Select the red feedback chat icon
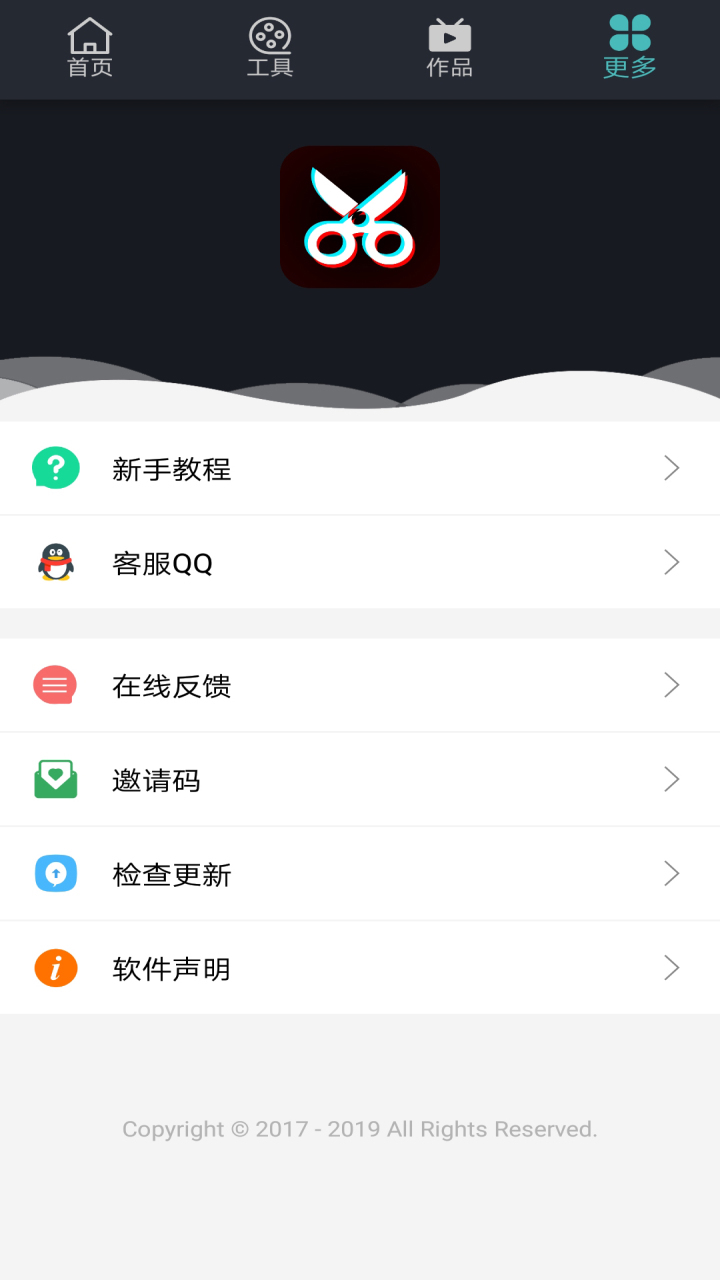This screenshot has height=1280, width=720. [55, 685]
